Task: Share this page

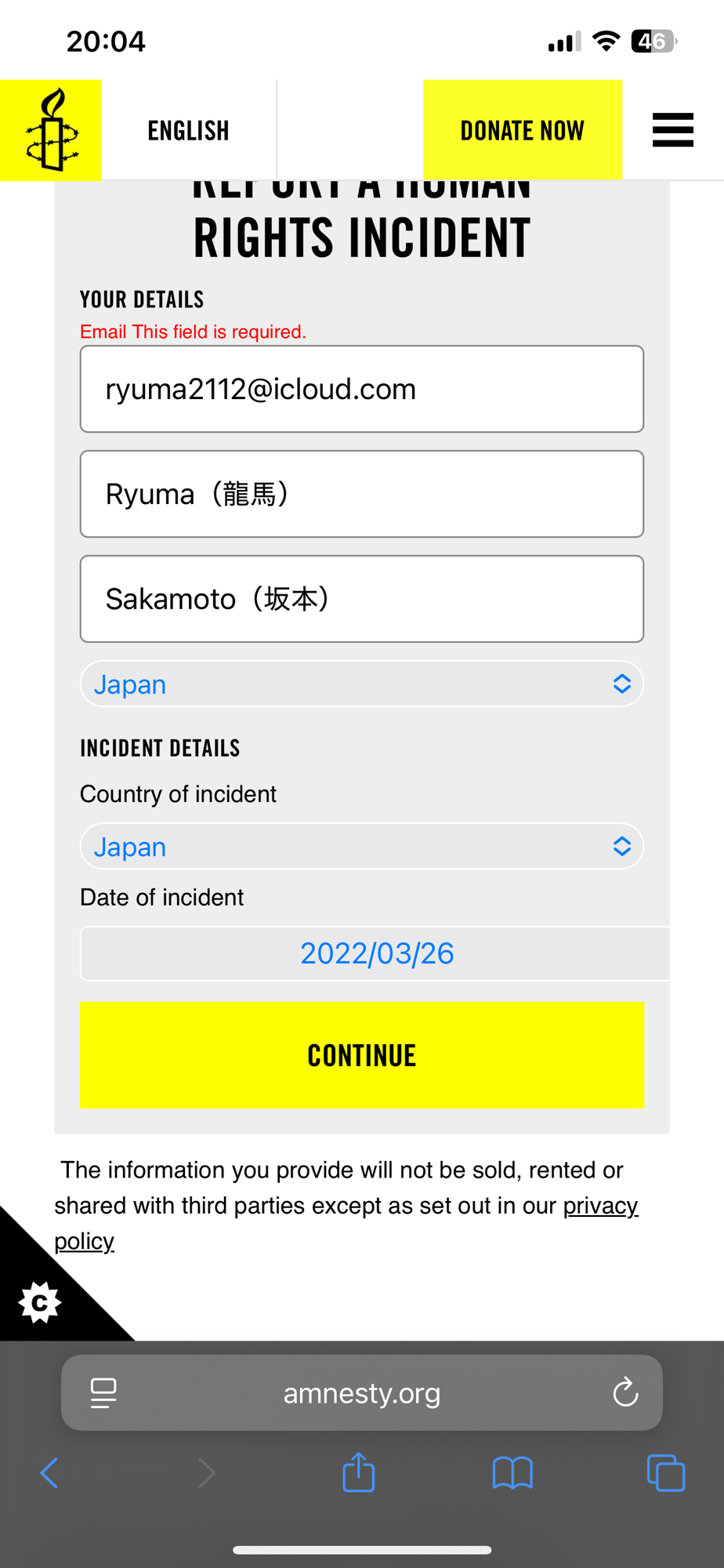Action: pos(359,1473)
